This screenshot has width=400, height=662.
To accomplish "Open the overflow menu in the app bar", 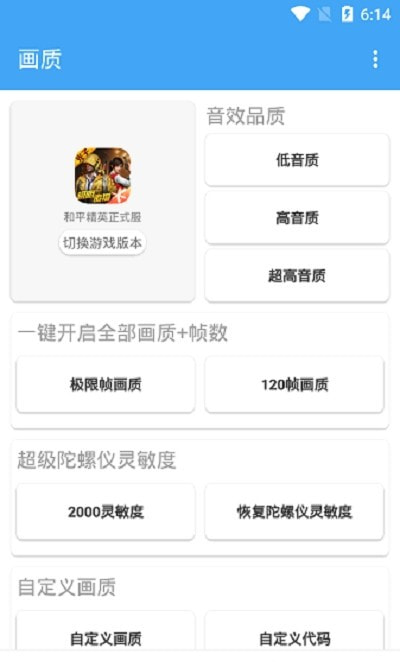I will (375, 60).
